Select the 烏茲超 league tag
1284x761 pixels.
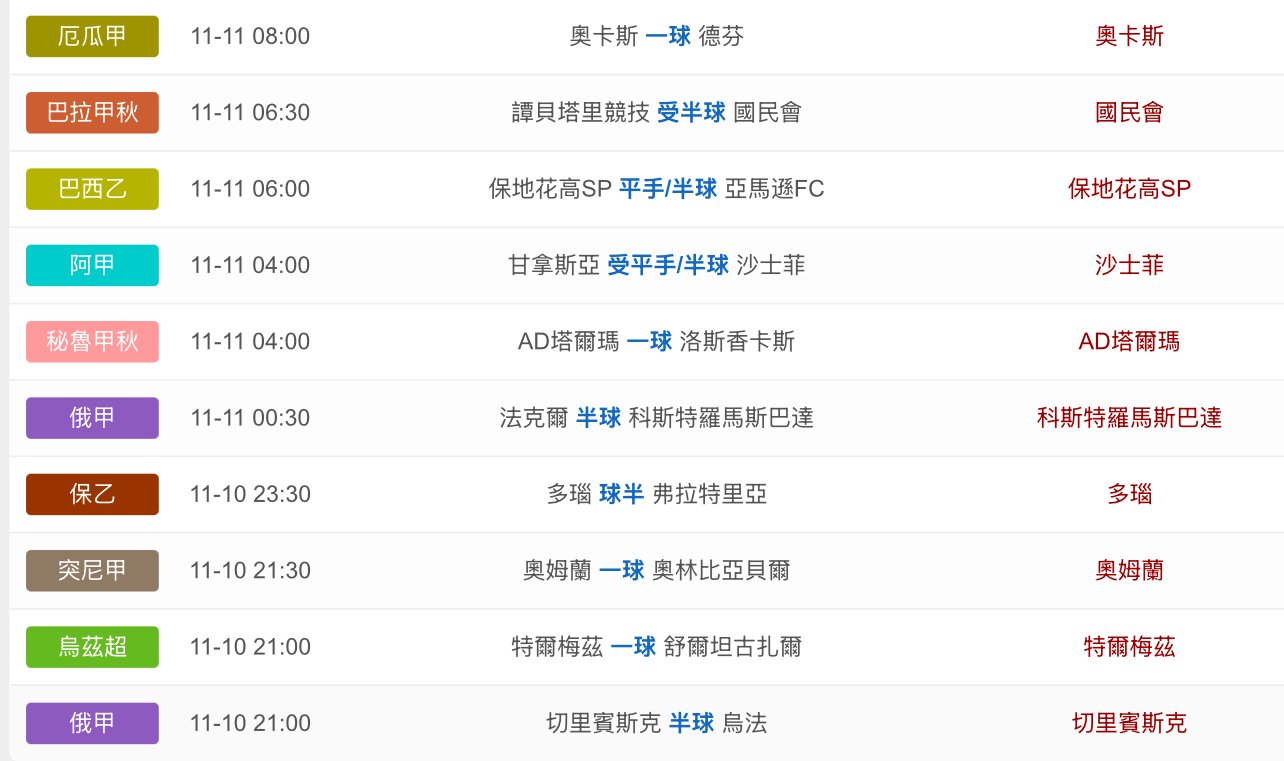click(92, 647)
